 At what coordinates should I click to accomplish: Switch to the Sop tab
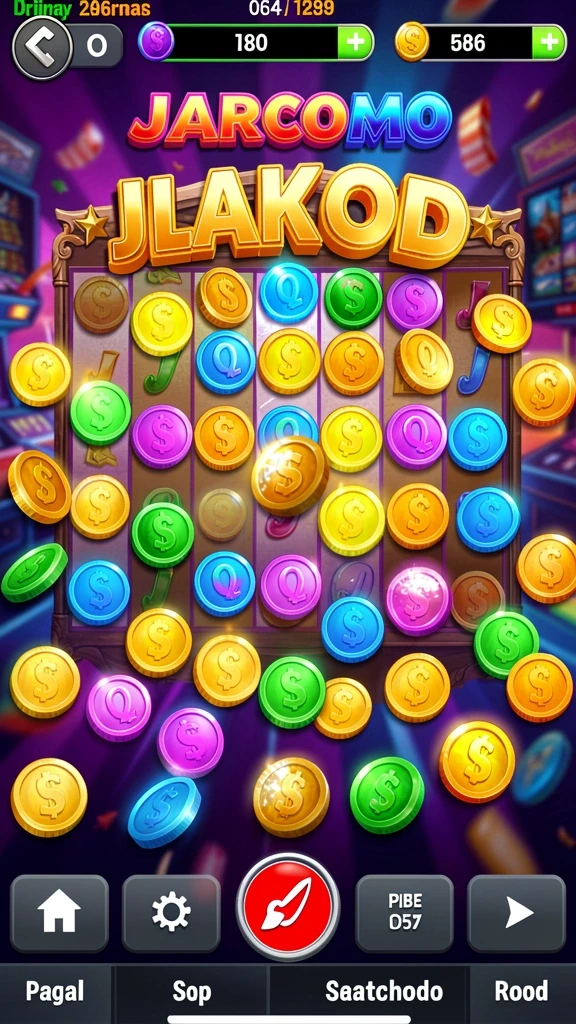(192, 991)
